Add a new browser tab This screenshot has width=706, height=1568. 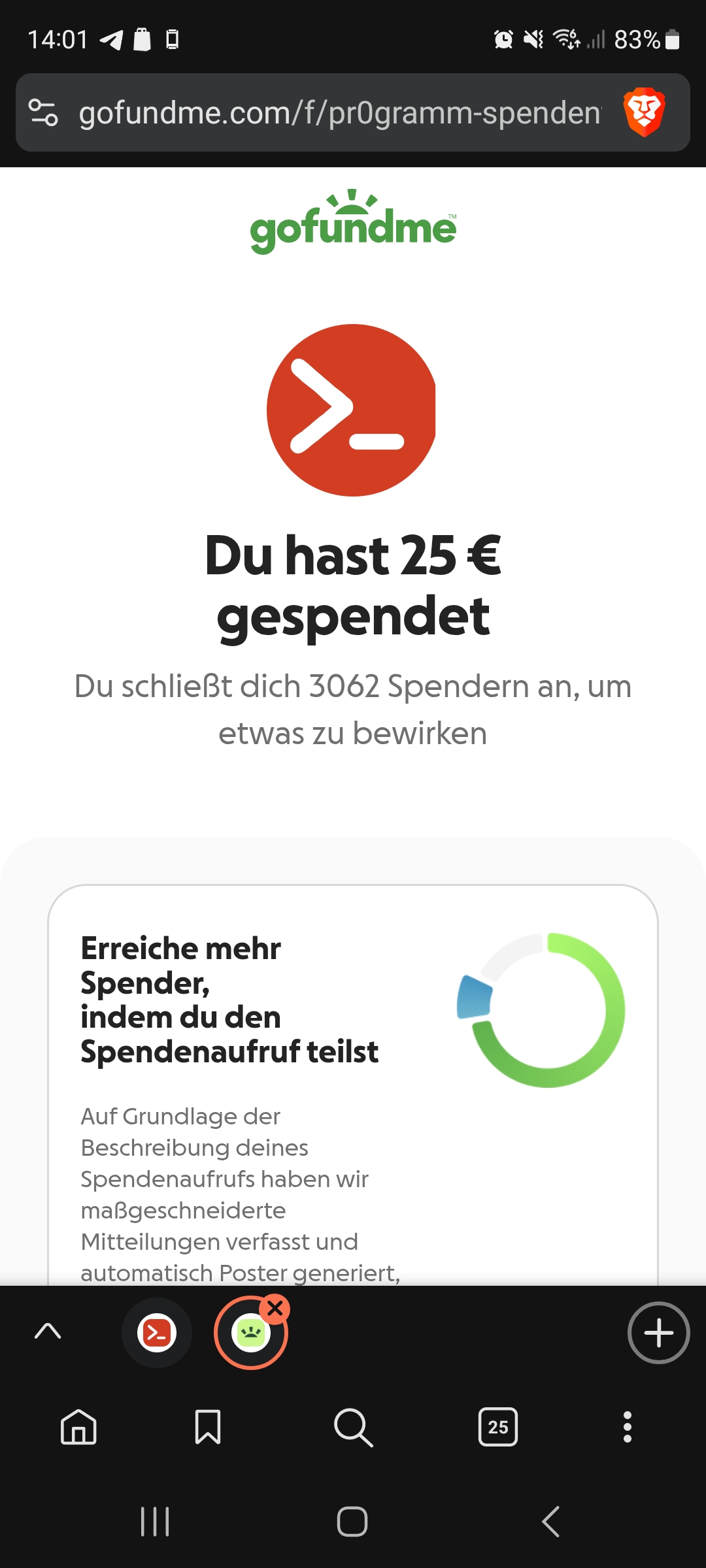pyautogui.click(x=658, y=1333)
